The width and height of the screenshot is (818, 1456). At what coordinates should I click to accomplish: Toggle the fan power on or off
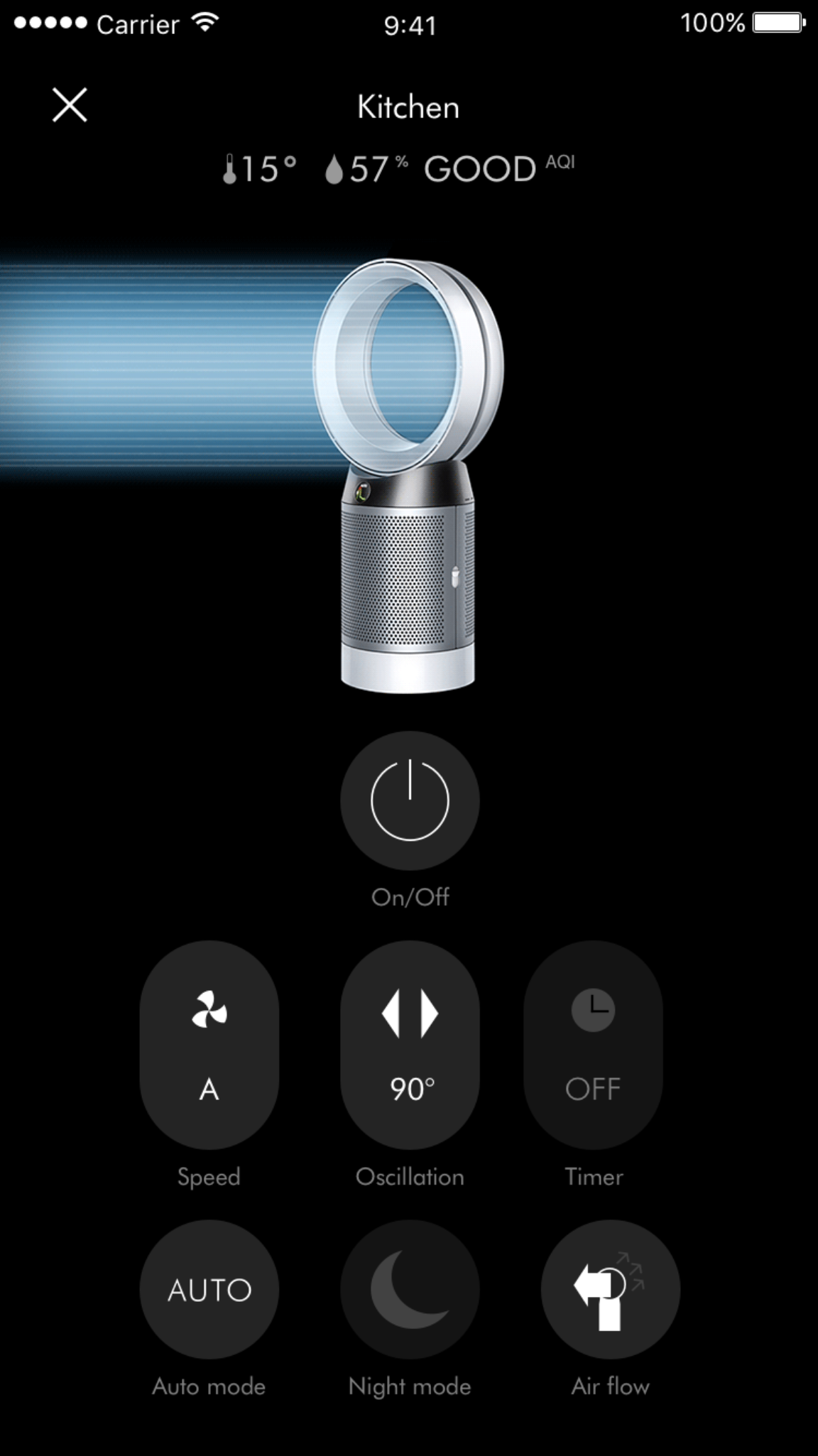tap(410, 800)
